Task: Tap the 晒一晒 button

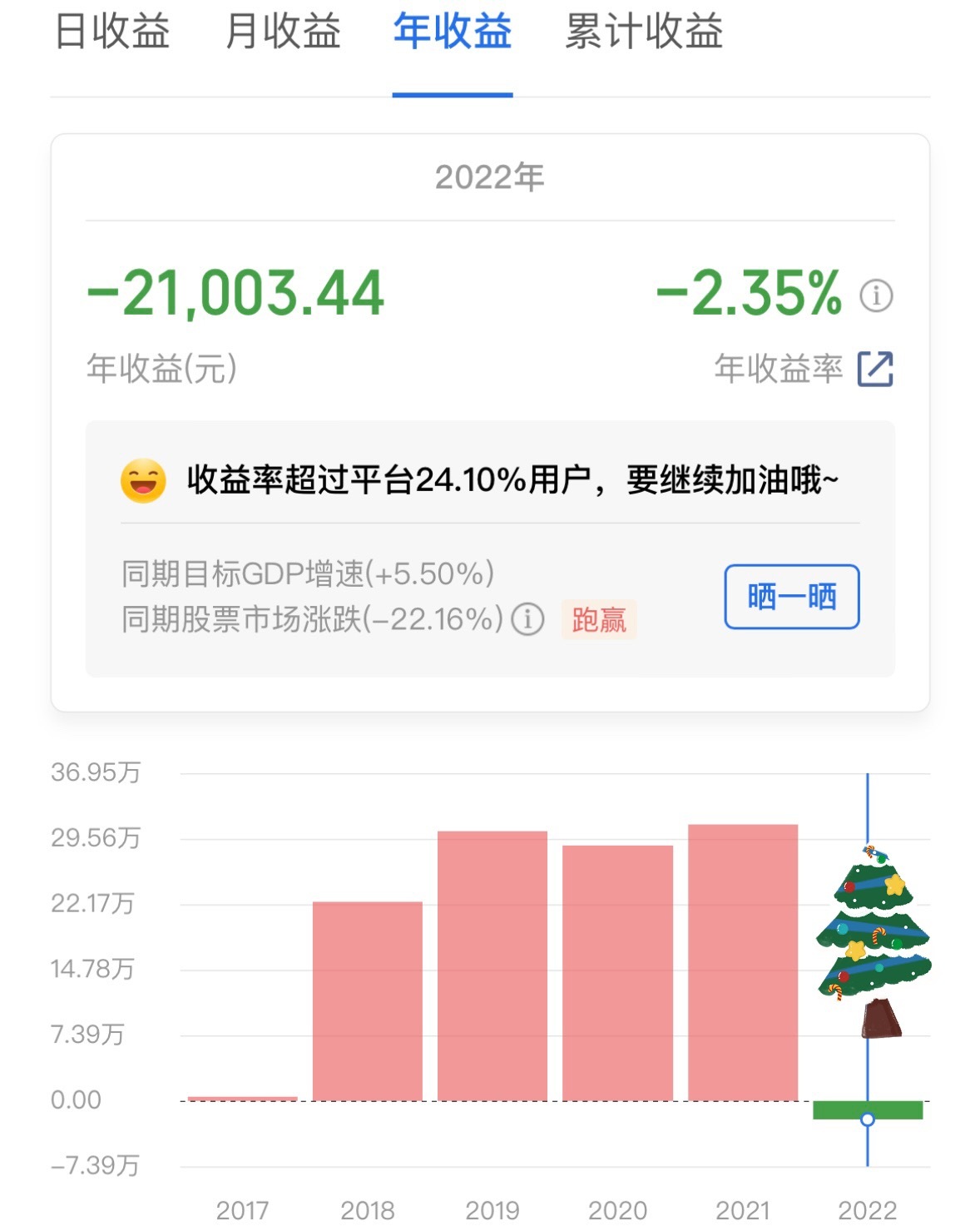Action: [x=791, y=597]
